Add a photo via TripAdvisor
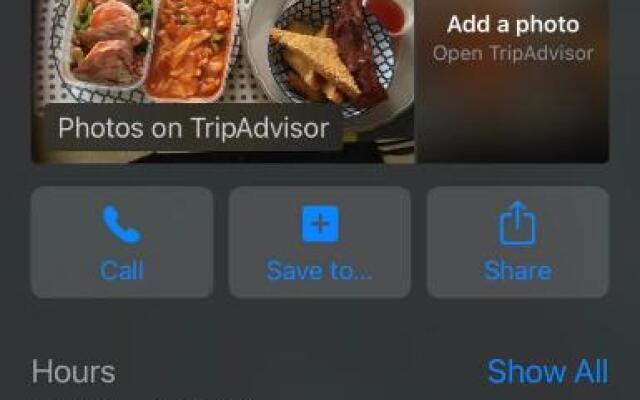640x400 pixels. click(512, 40)
